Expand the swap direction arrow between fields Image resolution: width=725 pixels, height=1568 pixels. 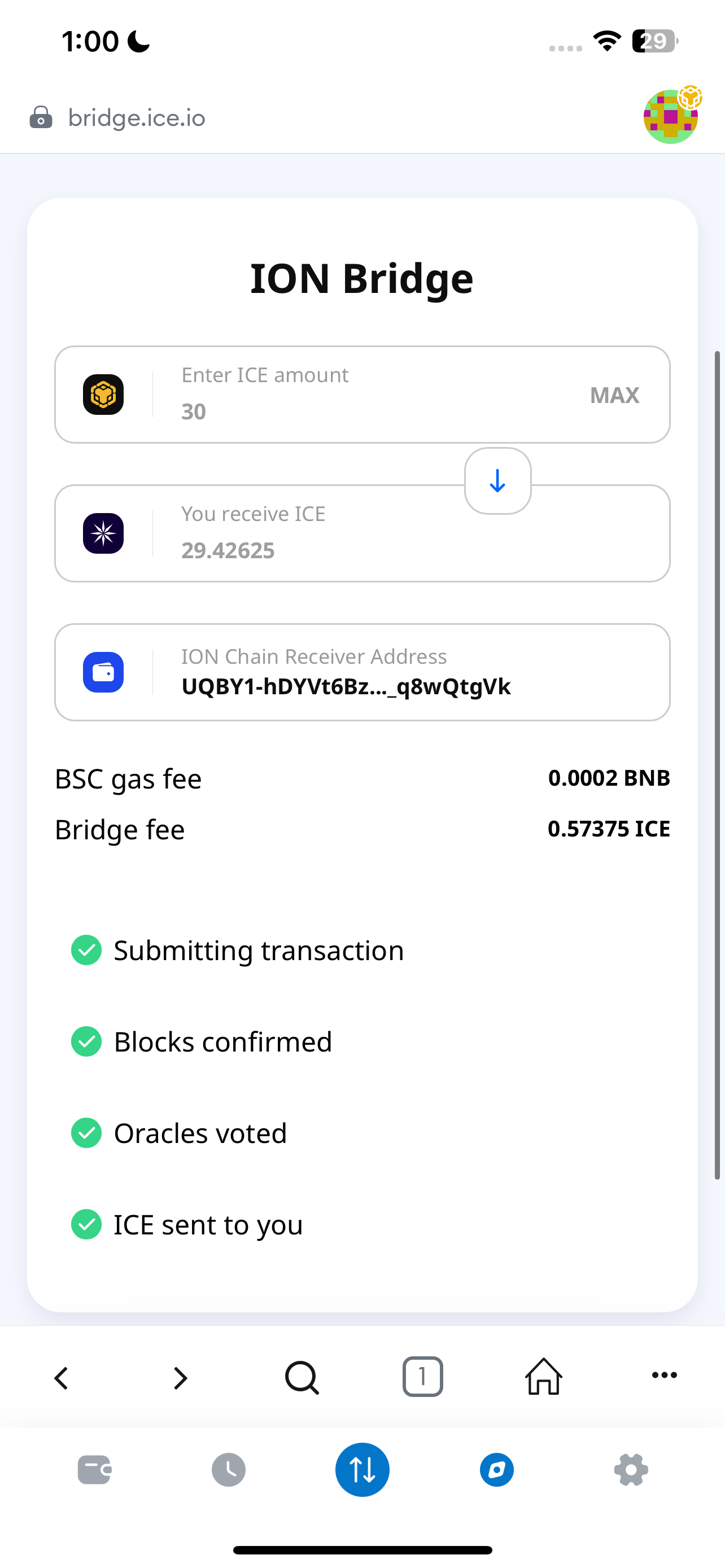(x=497, y=481)
